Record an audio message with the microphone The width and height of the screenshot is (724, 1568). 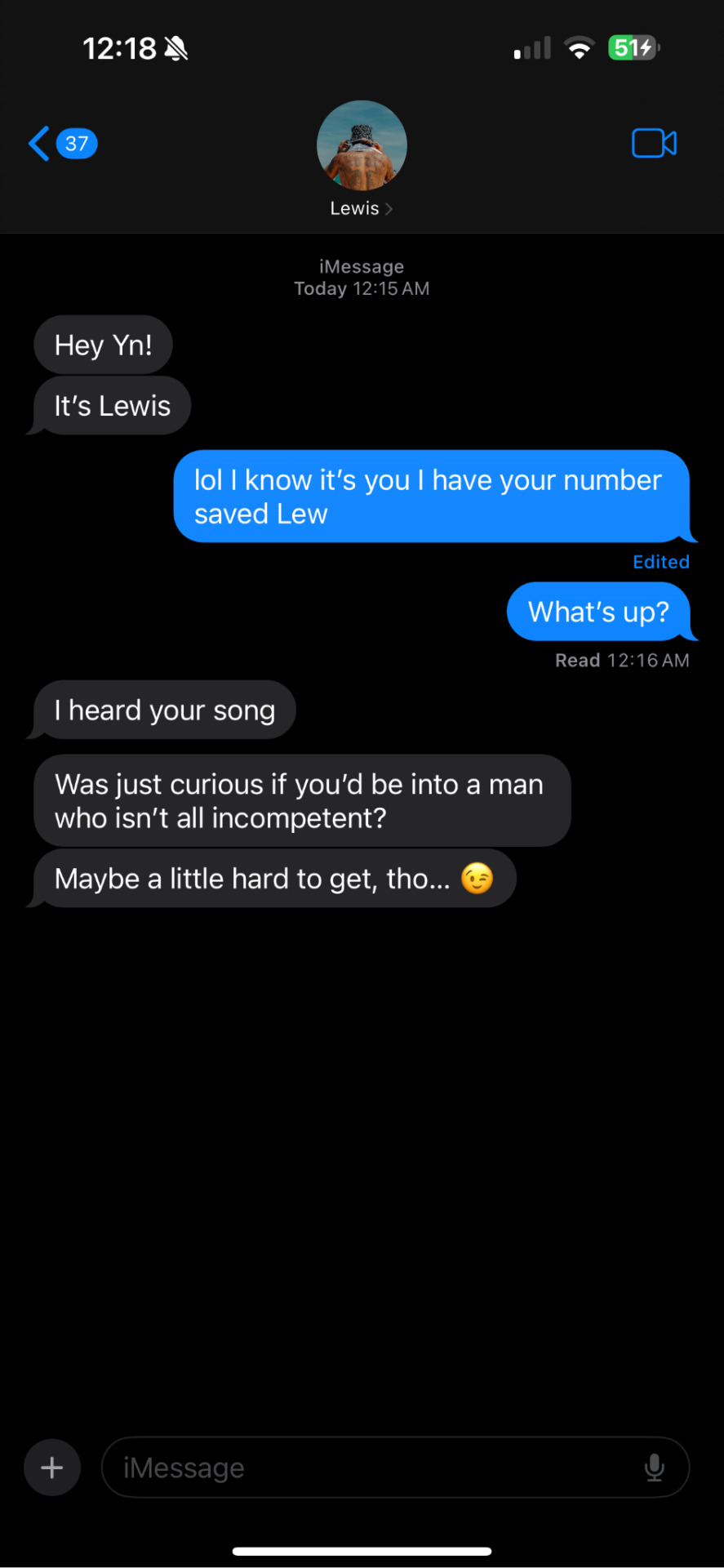pos(654,1468)
